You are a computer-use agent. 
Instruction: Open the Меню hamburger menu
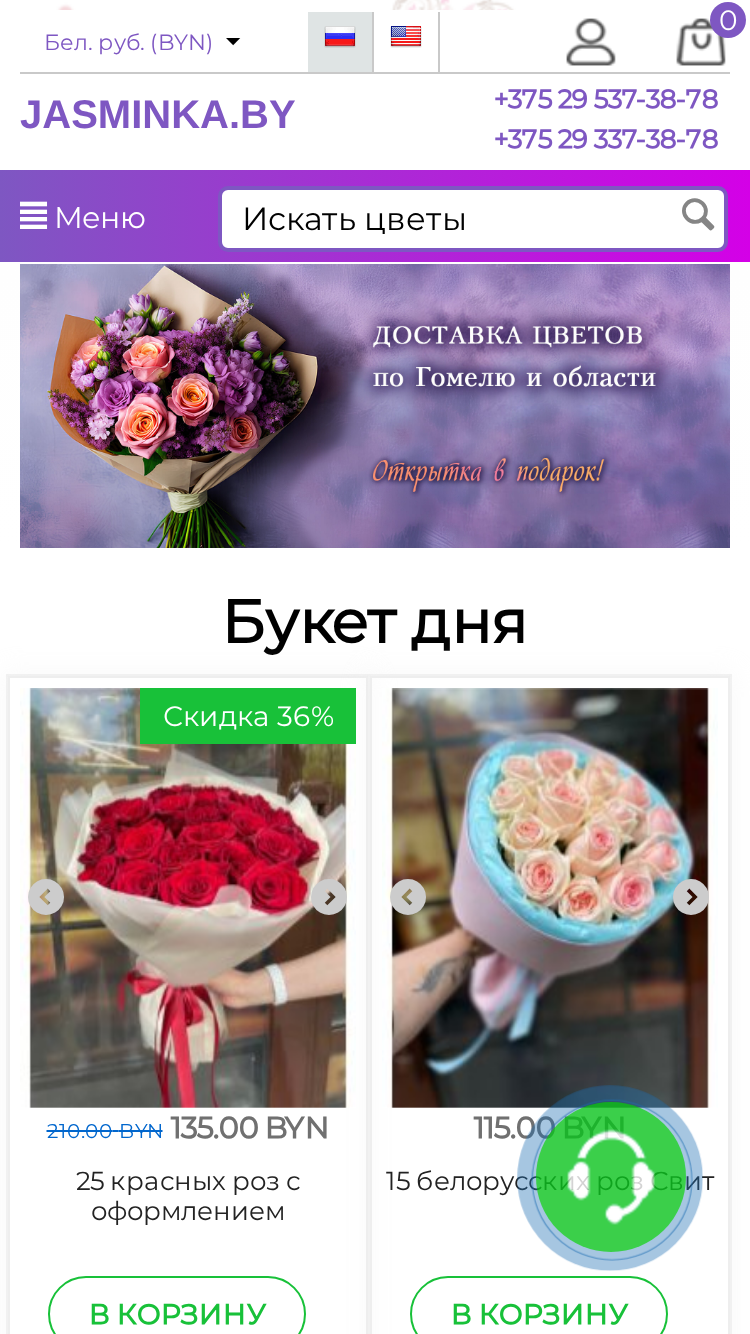click(x=83, y=217)
